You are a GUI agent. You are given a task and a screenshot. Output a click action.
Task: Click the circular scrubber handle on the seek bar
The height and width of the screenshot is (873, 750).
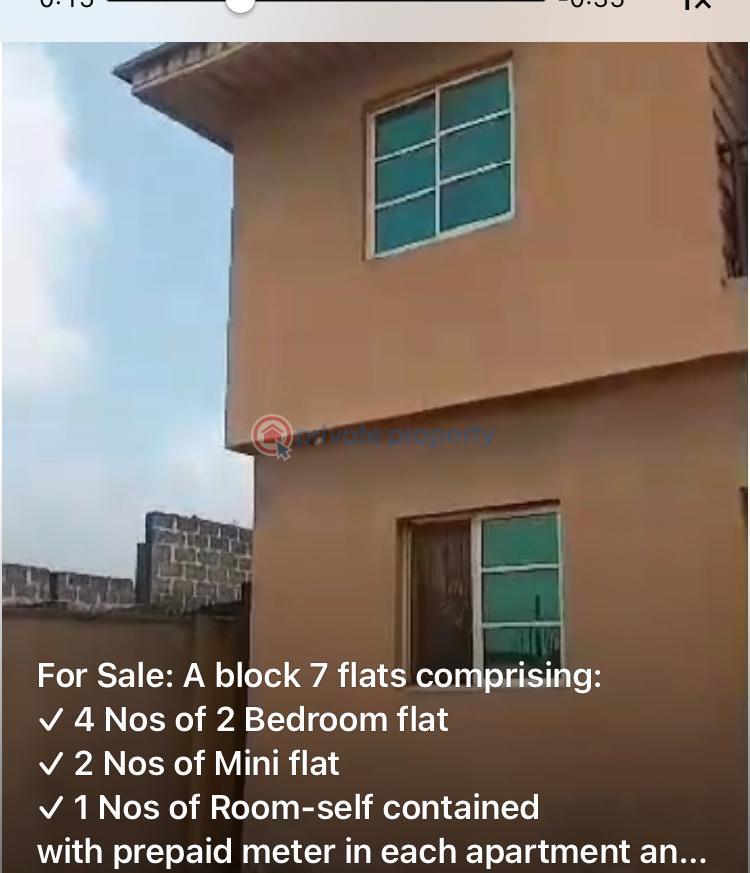(240, 6)
